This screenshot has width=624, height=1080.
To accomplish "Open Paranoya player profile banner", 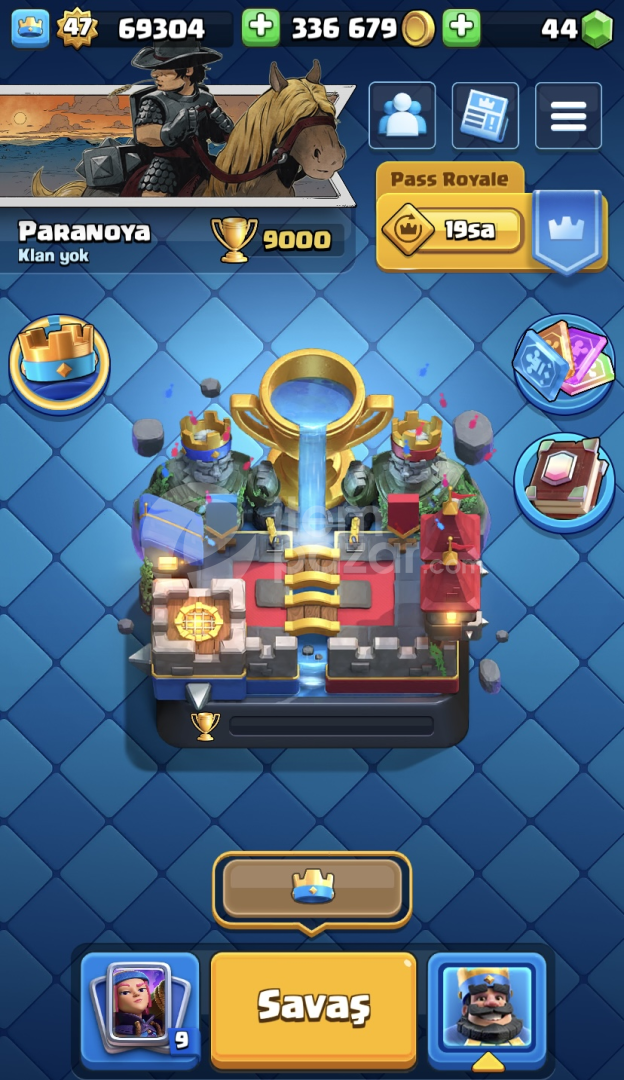I will click(178, 176).
